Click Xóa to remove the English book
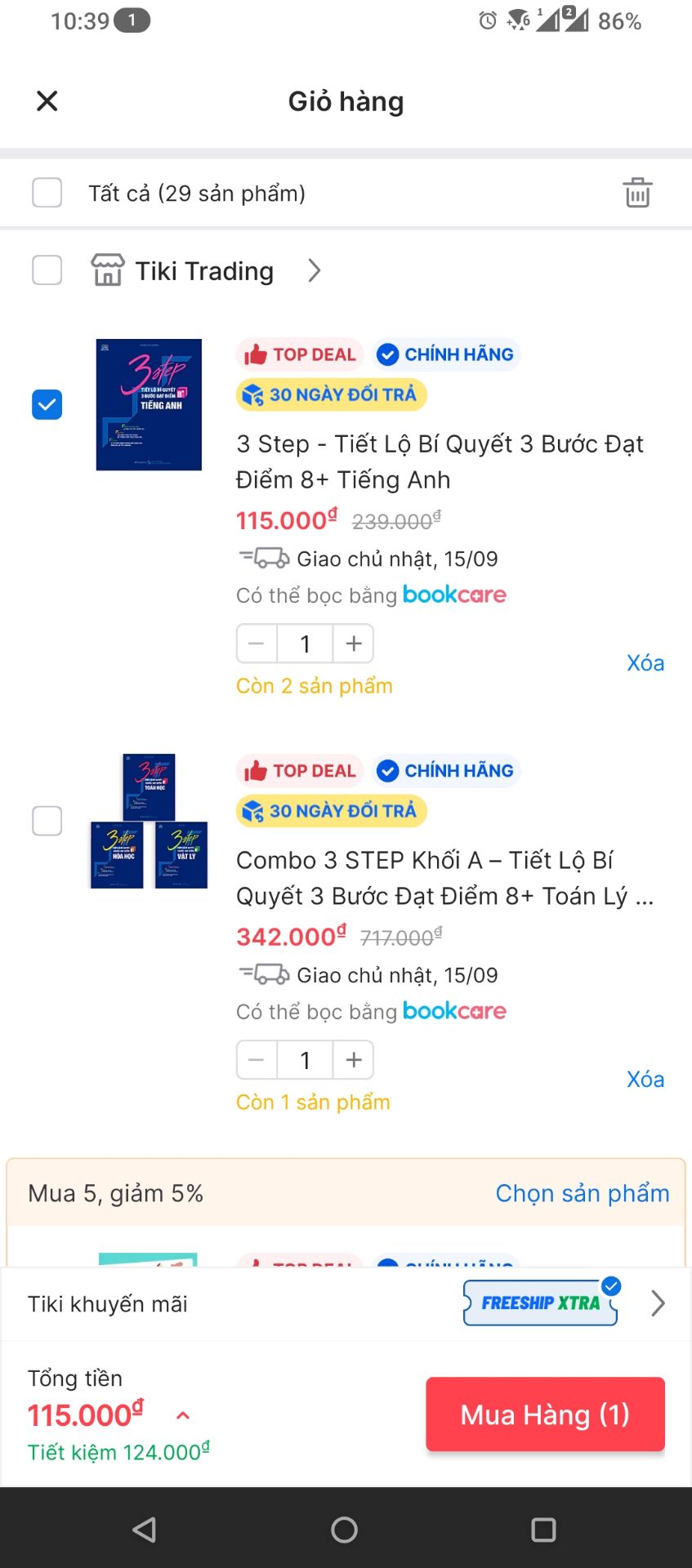The height and width of the screenshot is (1568, 692). click(x=645, y=662)
